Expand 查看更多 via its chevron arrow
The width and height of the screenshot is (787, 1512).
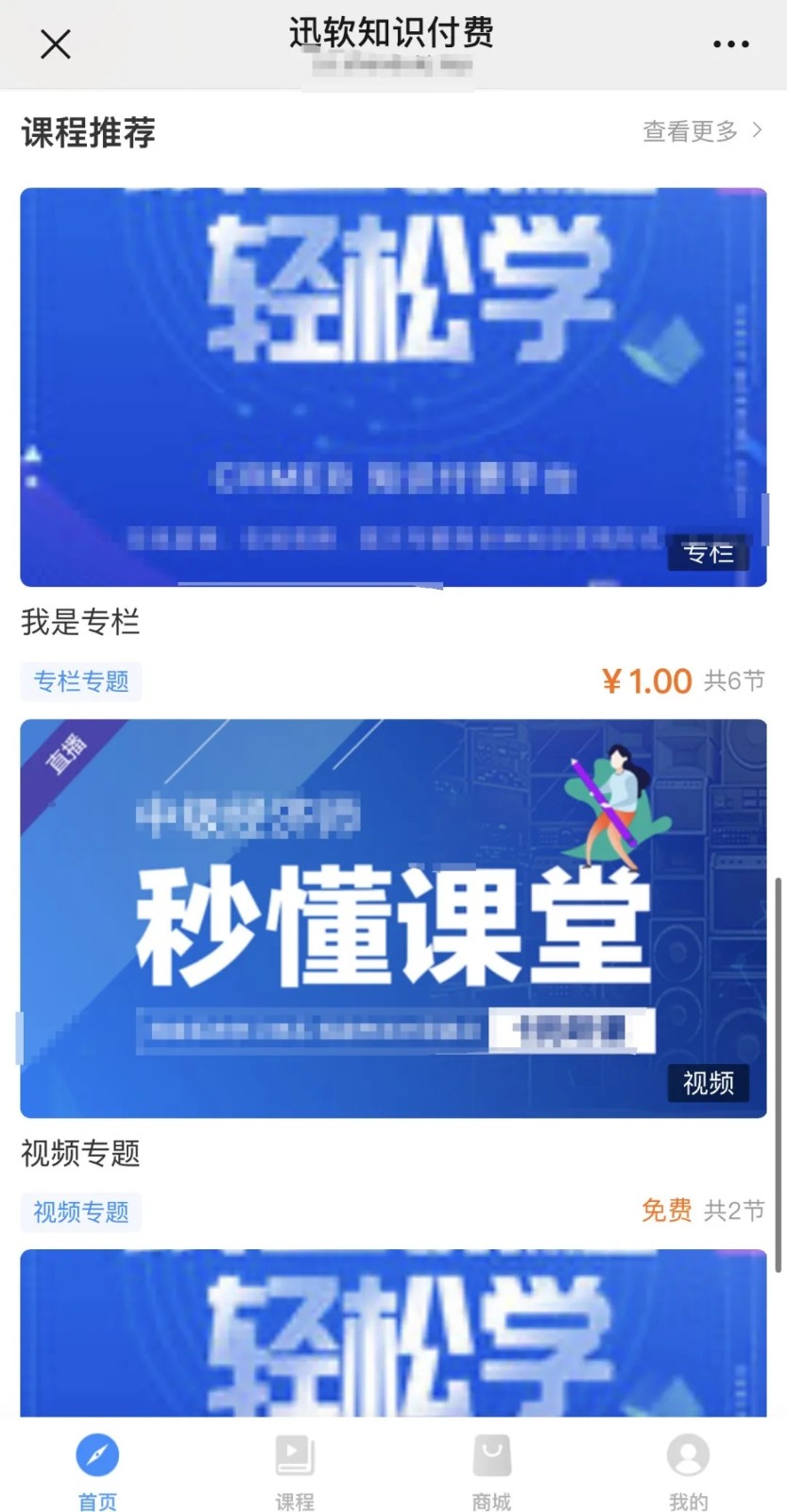click(x=761, y=132)
